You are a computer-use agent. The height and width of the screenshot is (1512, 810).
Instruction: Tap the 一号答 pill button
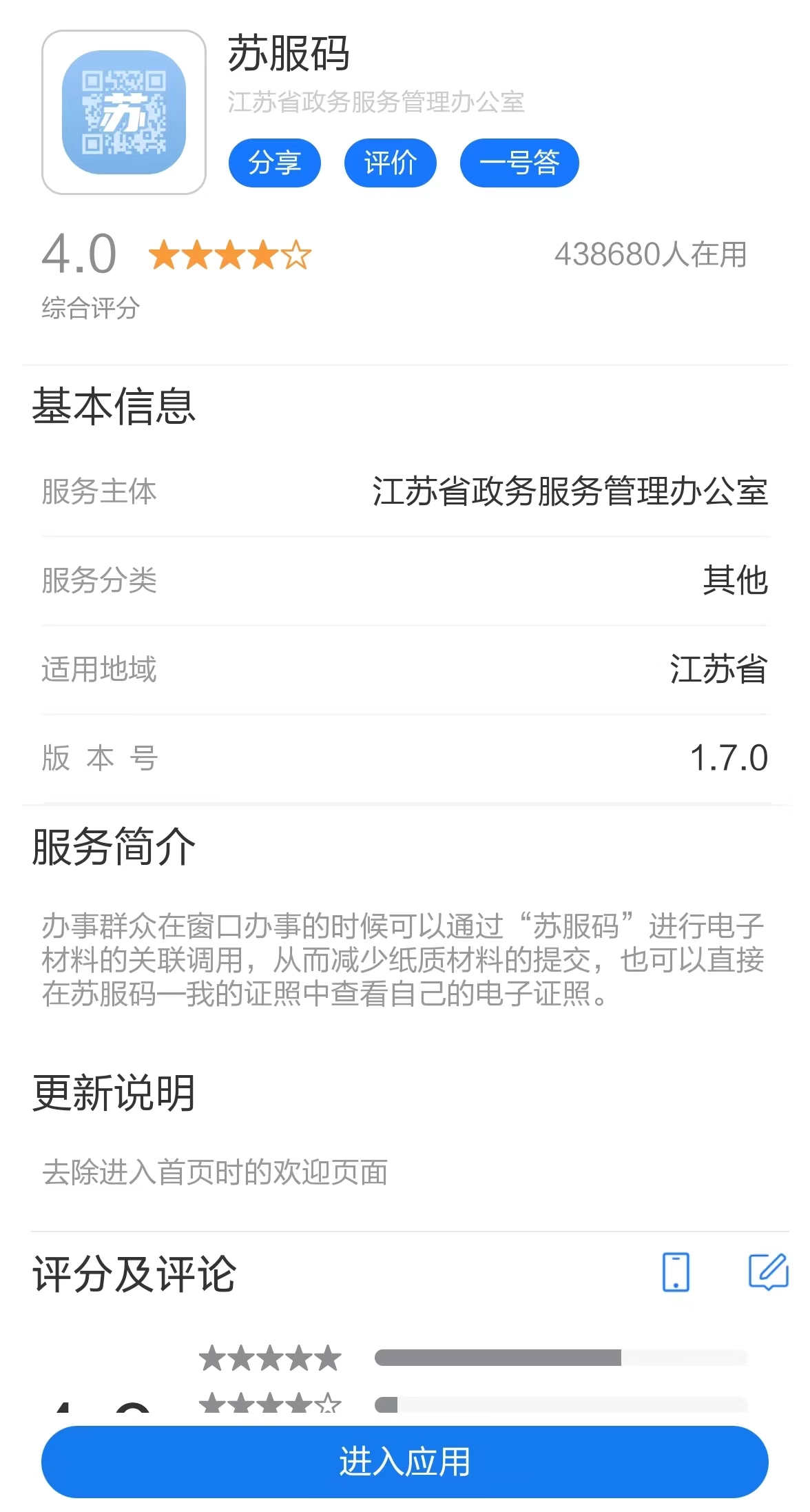519,163
